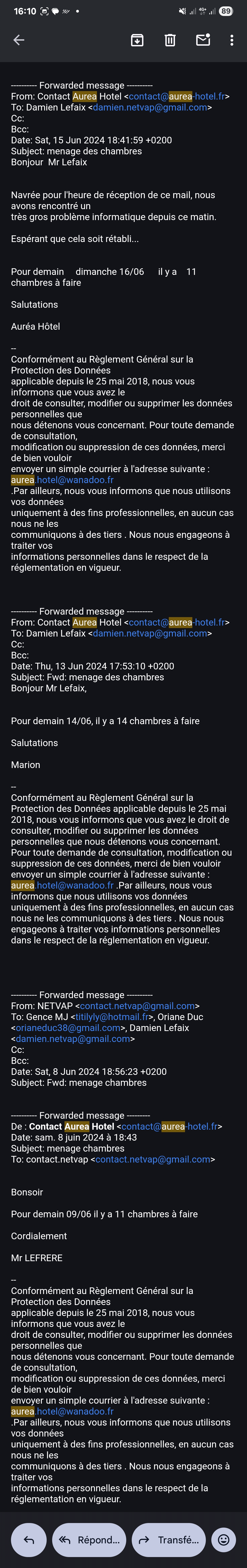This screenshot has height=1568, width=247.
Task: Archive this email
Action: pyautogui.click(x=137, y=40)
